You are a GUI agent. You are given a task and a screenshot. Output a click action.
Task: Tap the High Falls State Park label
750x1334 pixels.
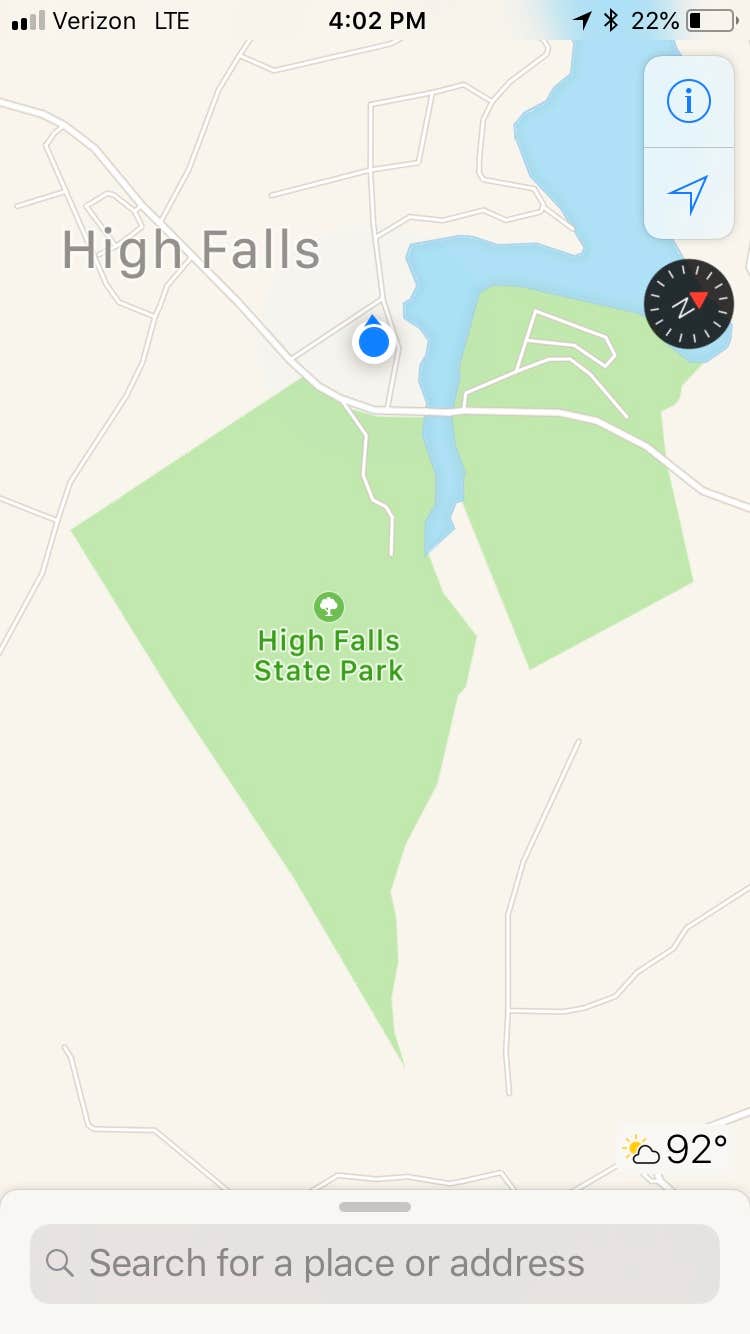pos(330,655)
